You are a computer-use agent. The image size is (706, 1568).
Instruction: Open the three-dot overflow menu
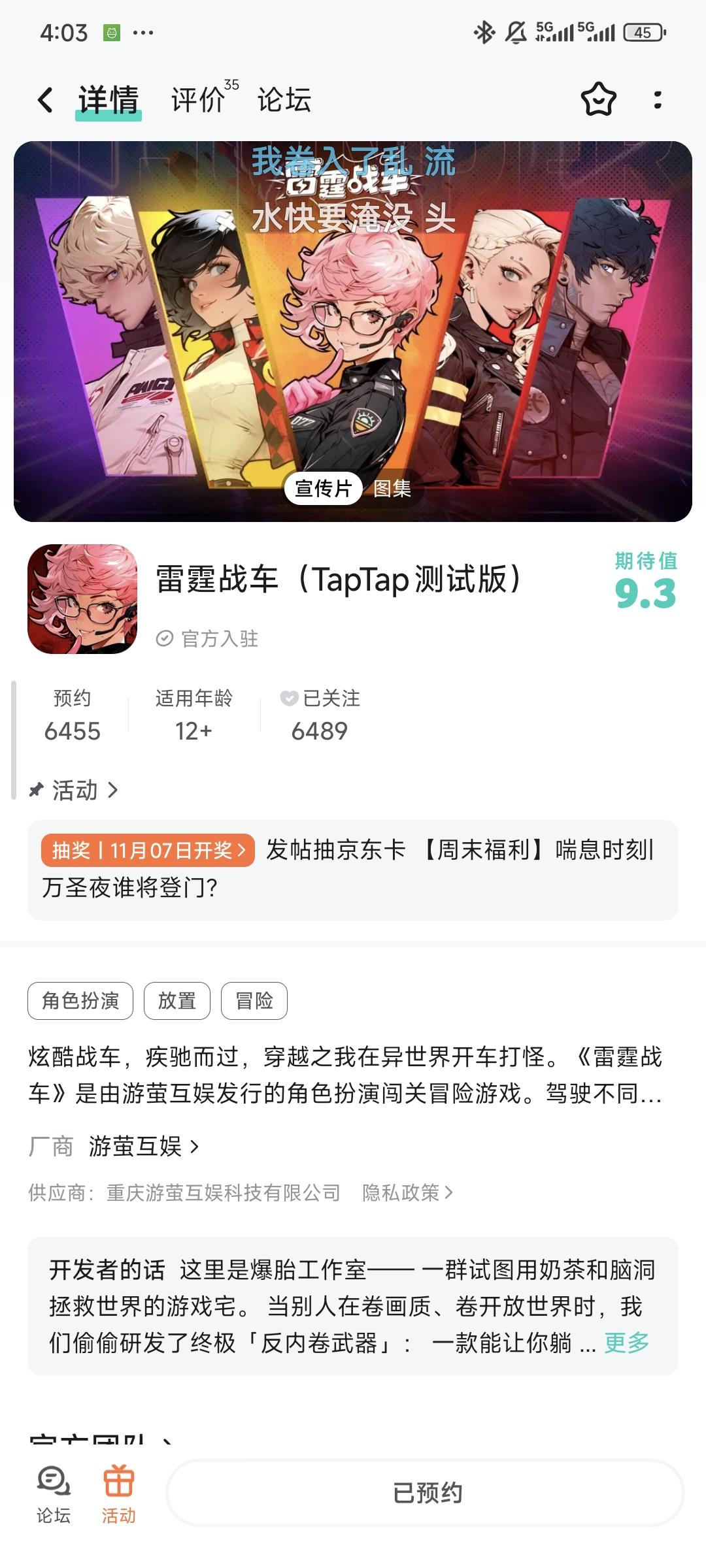point(658,99)
